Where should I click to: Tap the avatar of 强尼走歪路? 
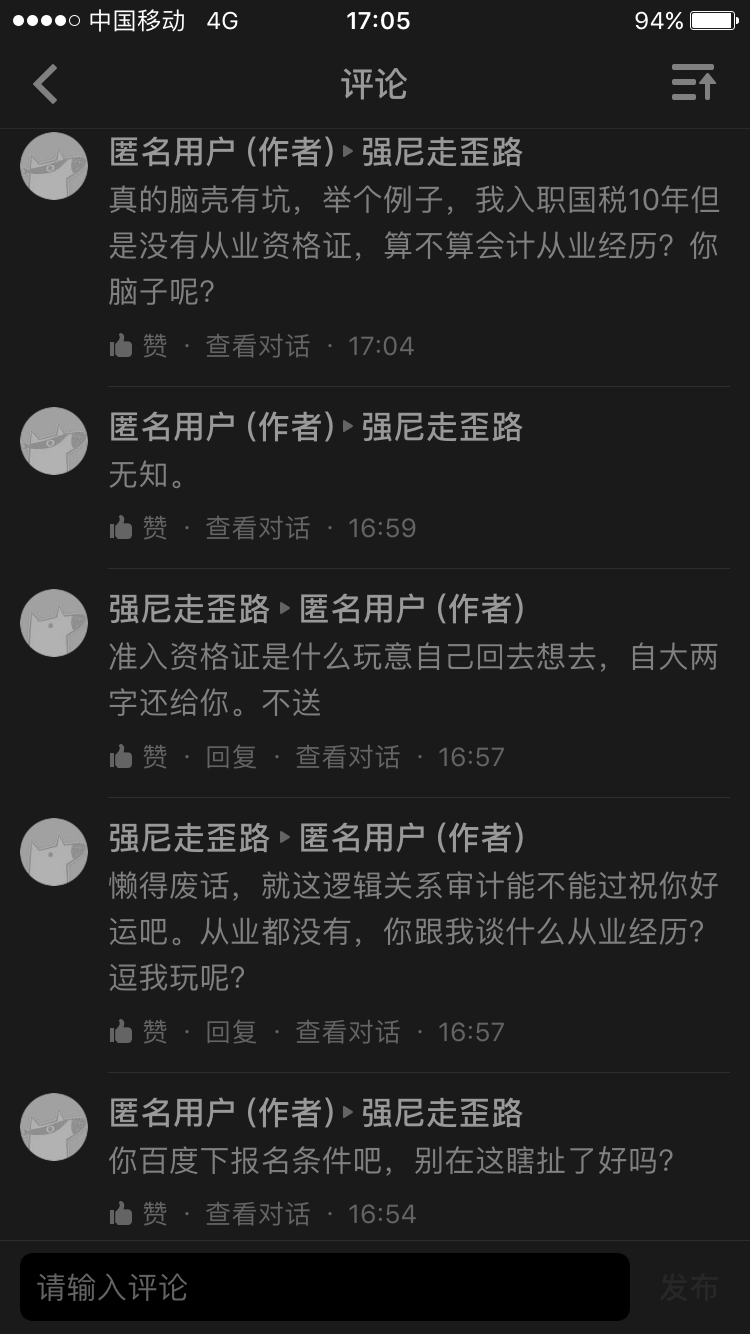tap(53, 621)
